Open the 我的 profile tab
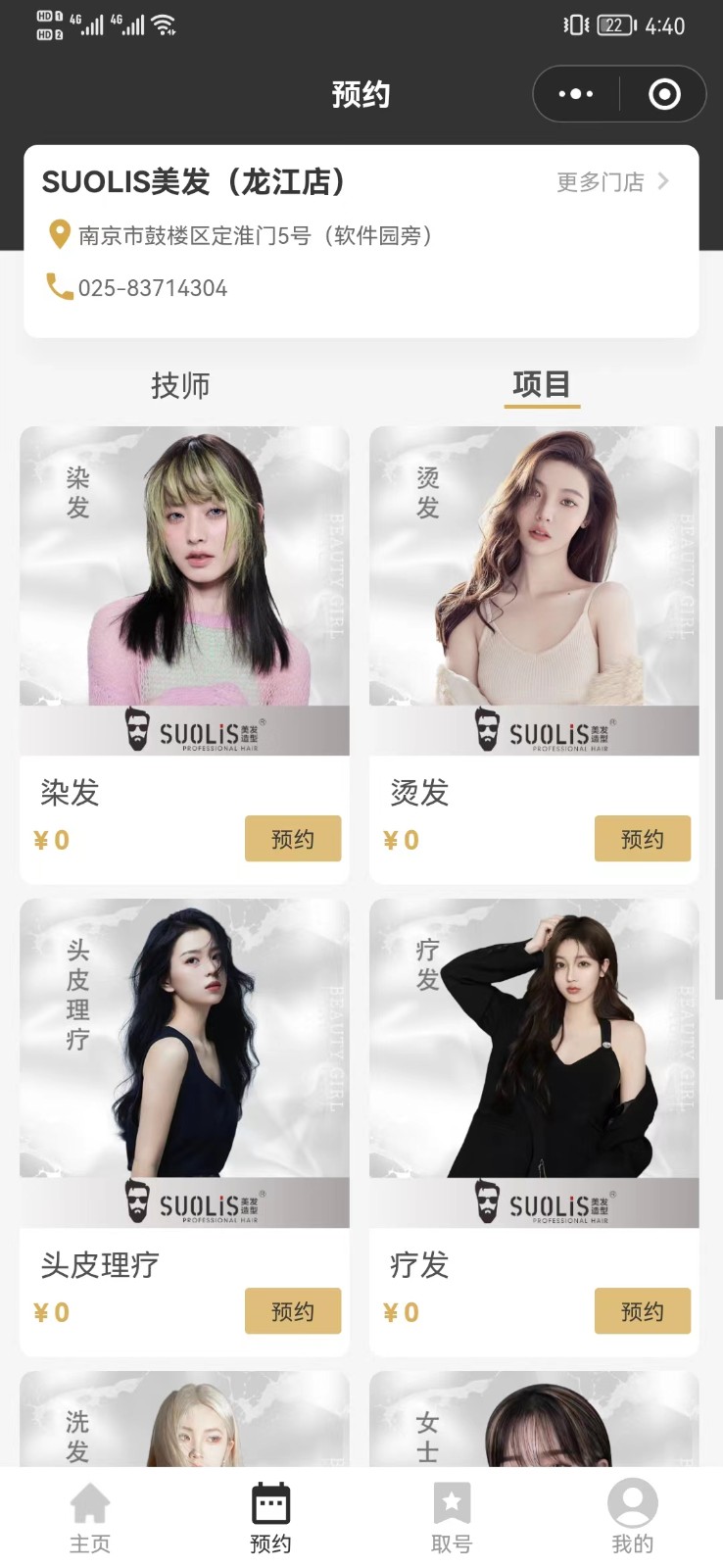The image size is (723, 1568). tap(632, 1519)
